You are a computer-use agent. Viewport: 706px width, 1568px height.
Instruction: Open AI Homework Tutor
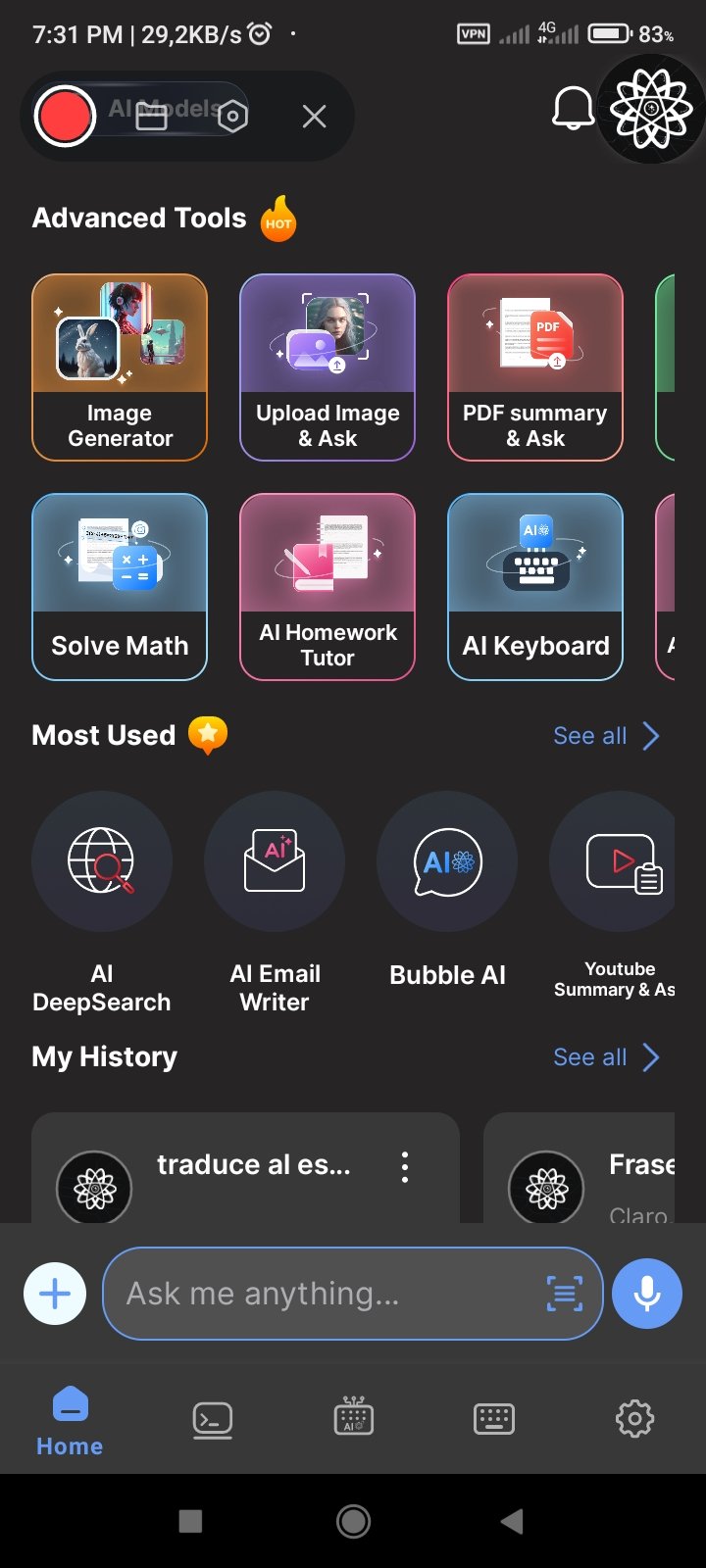pyautogui.click(x=328, y=587)
